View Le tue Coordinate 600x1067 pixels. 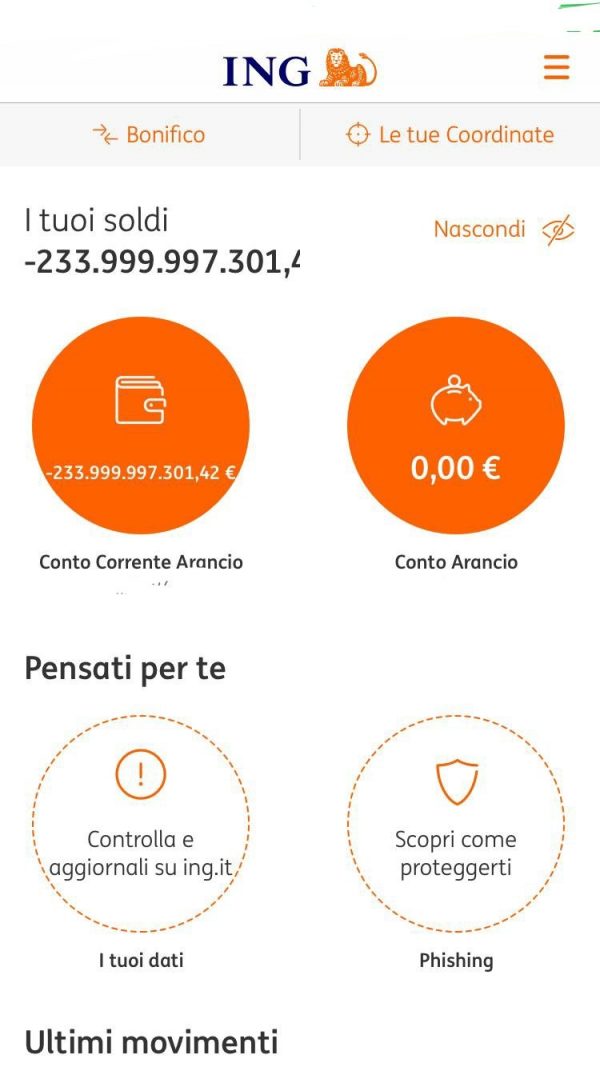click(x=450, y=134)
